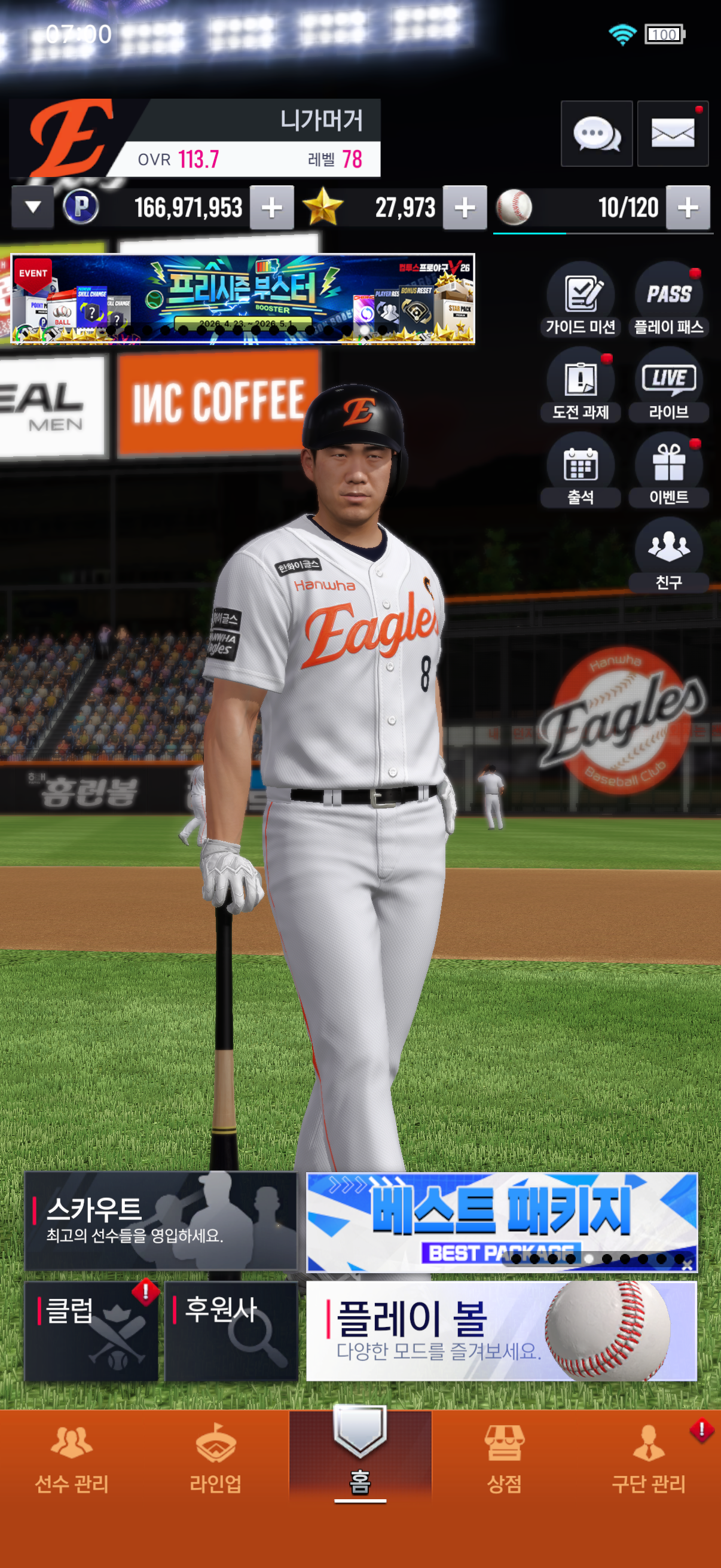Open the 프리시즌 부스터 event banner
Image resolution: width=721 pixels, height=1568 pixels.
coord(243,299)
